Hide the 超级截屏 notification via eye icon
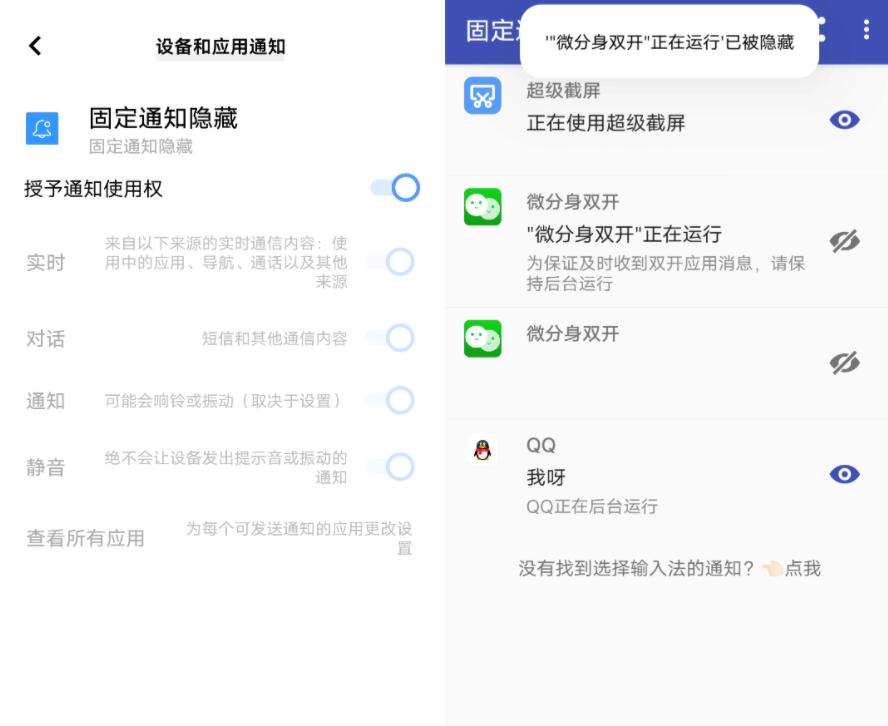 click(x=844, y=120)
